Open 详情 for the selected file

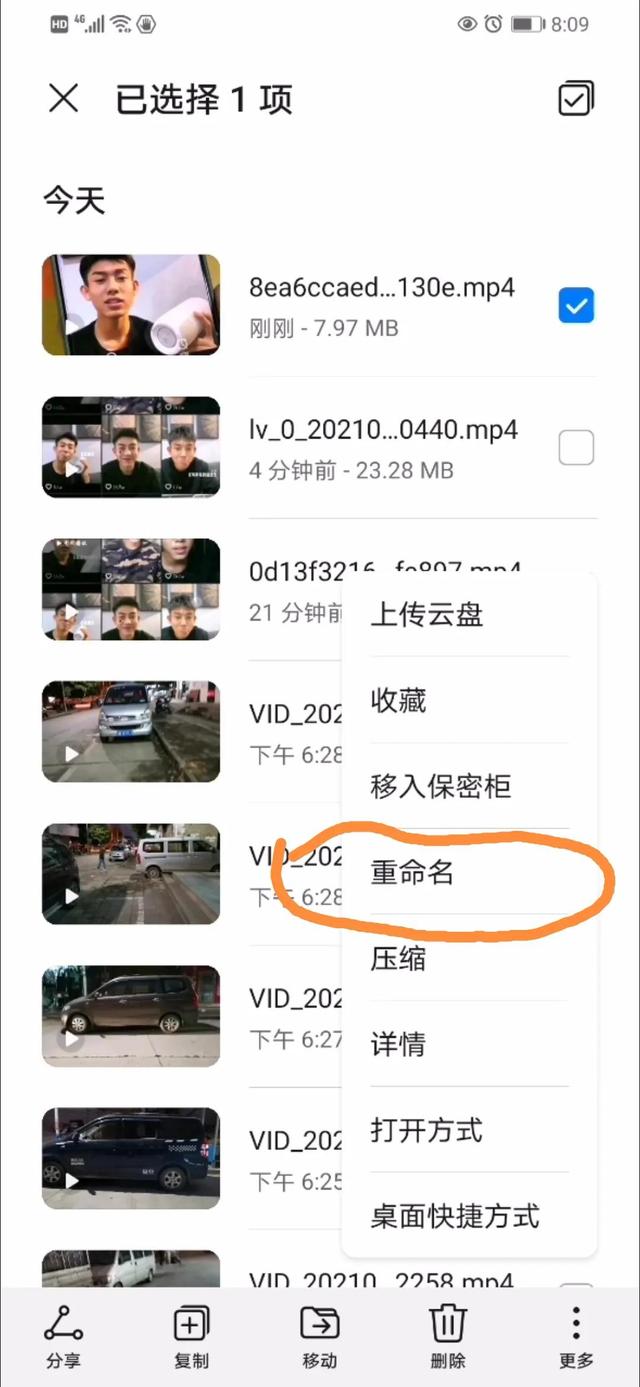point(399,1044)
